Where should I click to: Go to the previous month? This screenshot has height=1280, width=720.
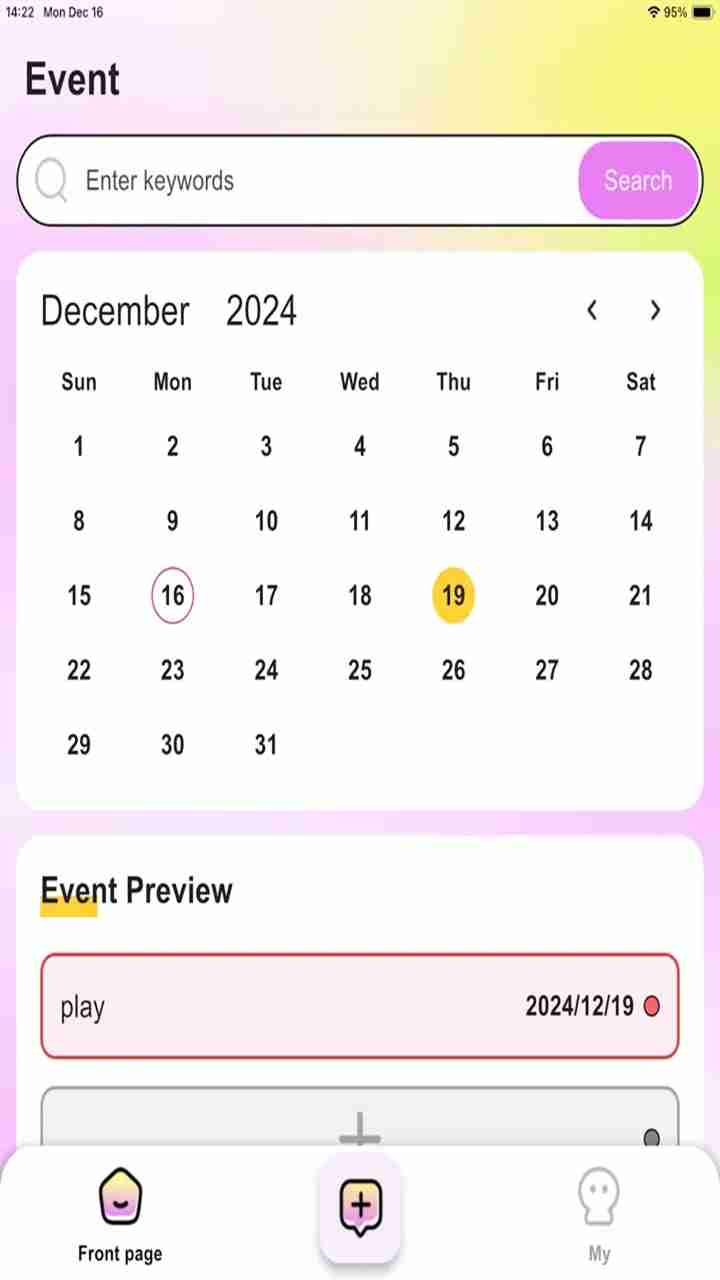pyautogui.click(x=592, y=311)
